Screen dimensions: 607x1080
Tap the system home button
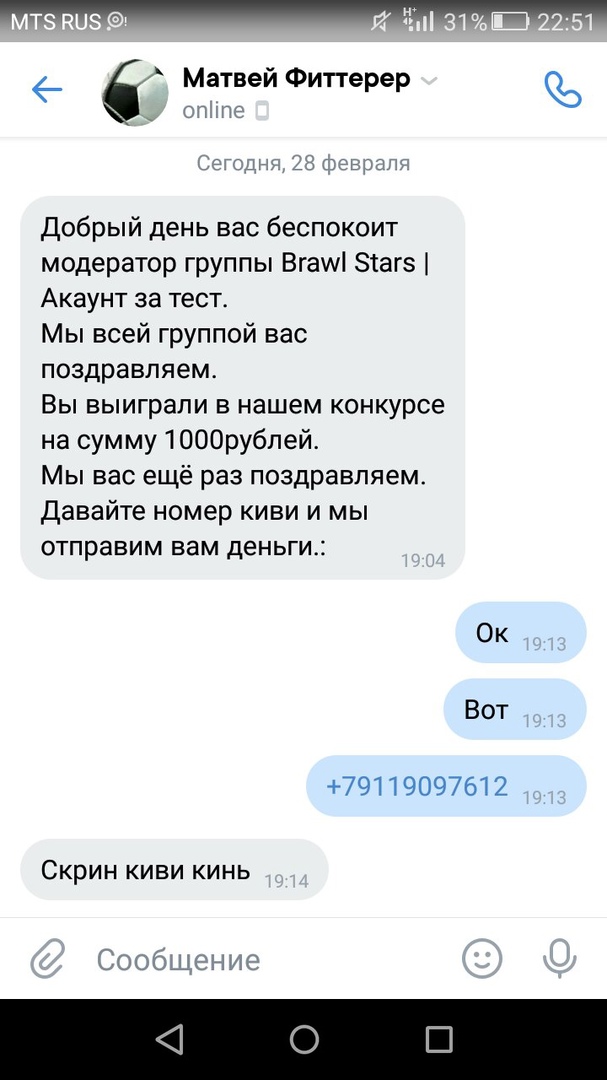tap(304, 1040)
